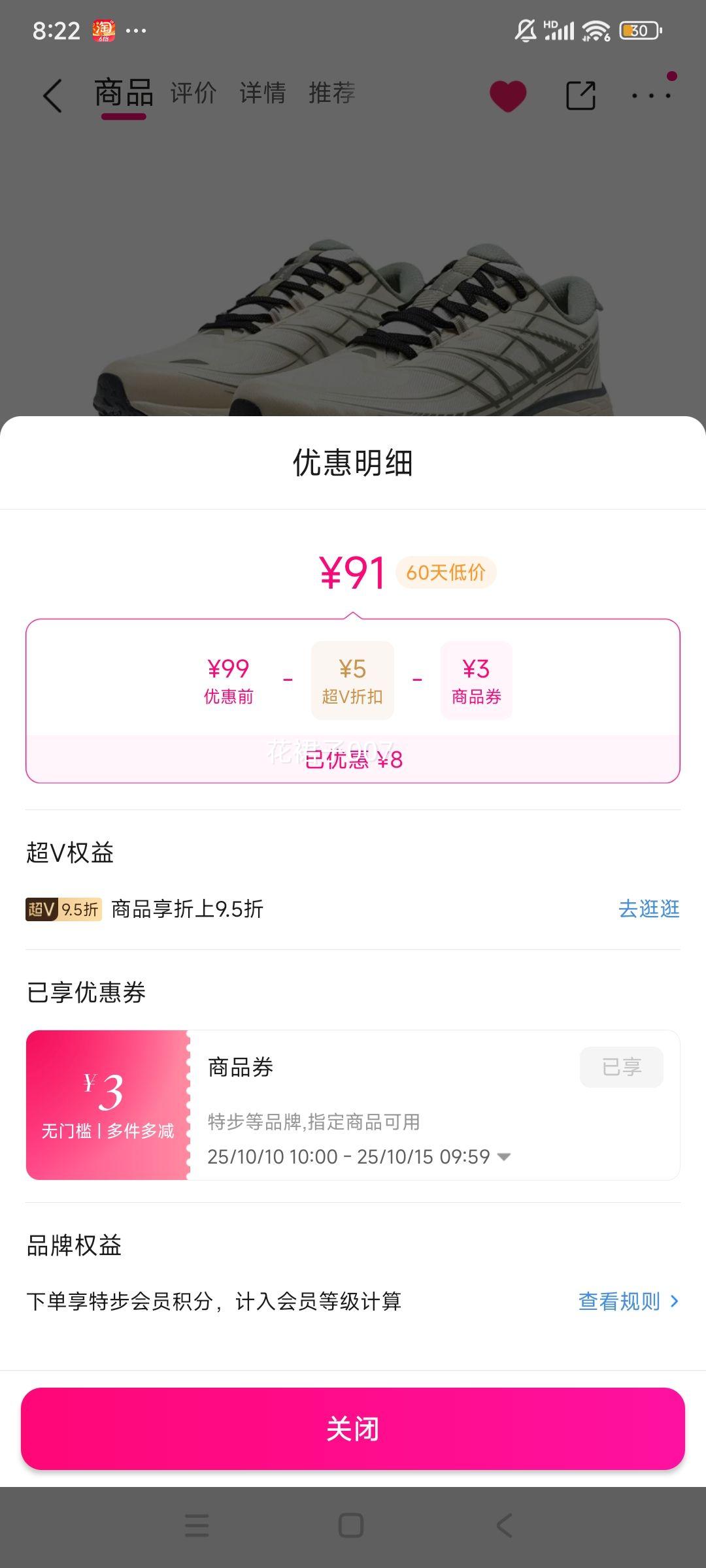Select the 商品 tab

click(x=124, y=93)
